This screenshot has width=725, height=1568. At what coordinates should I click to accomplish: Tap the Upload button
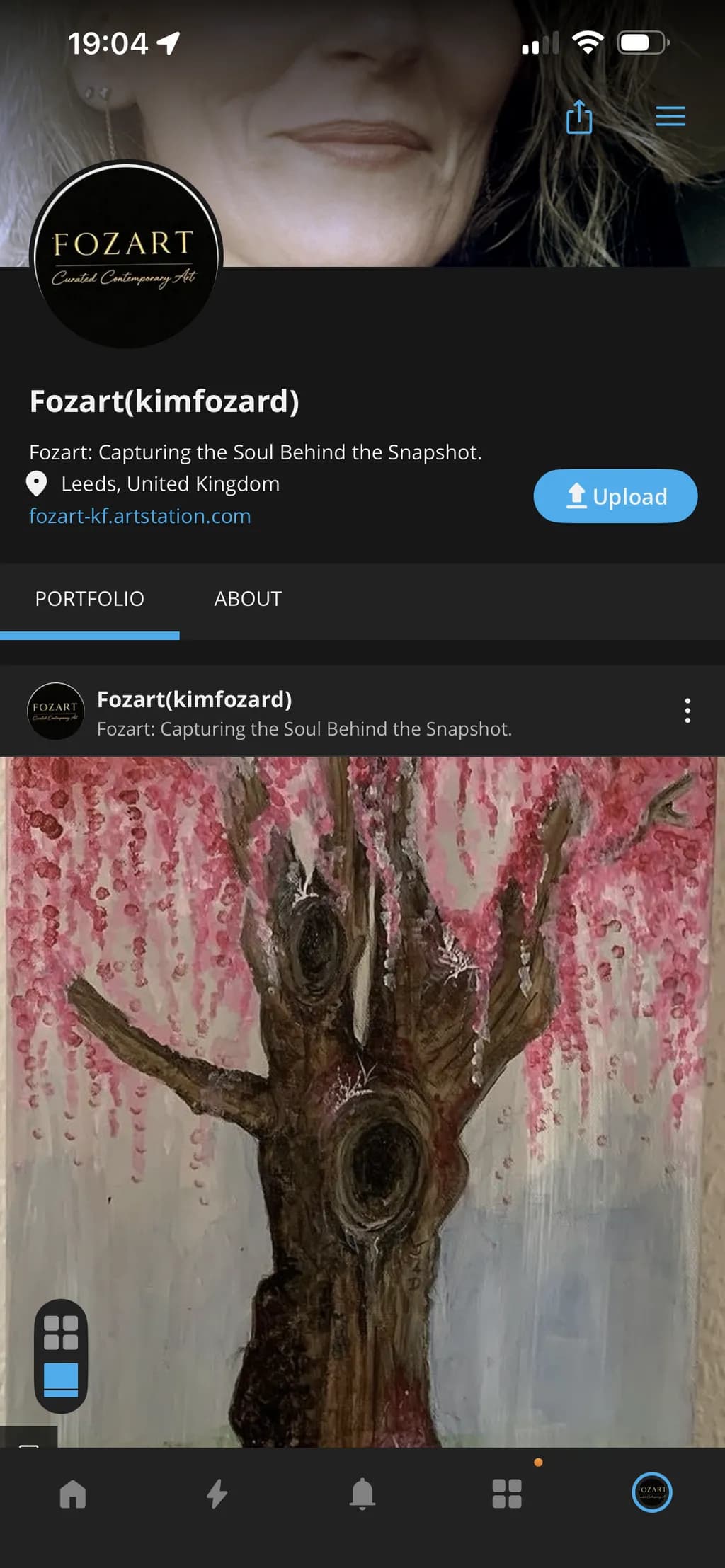pyautogui.click(x=615, y=496)
